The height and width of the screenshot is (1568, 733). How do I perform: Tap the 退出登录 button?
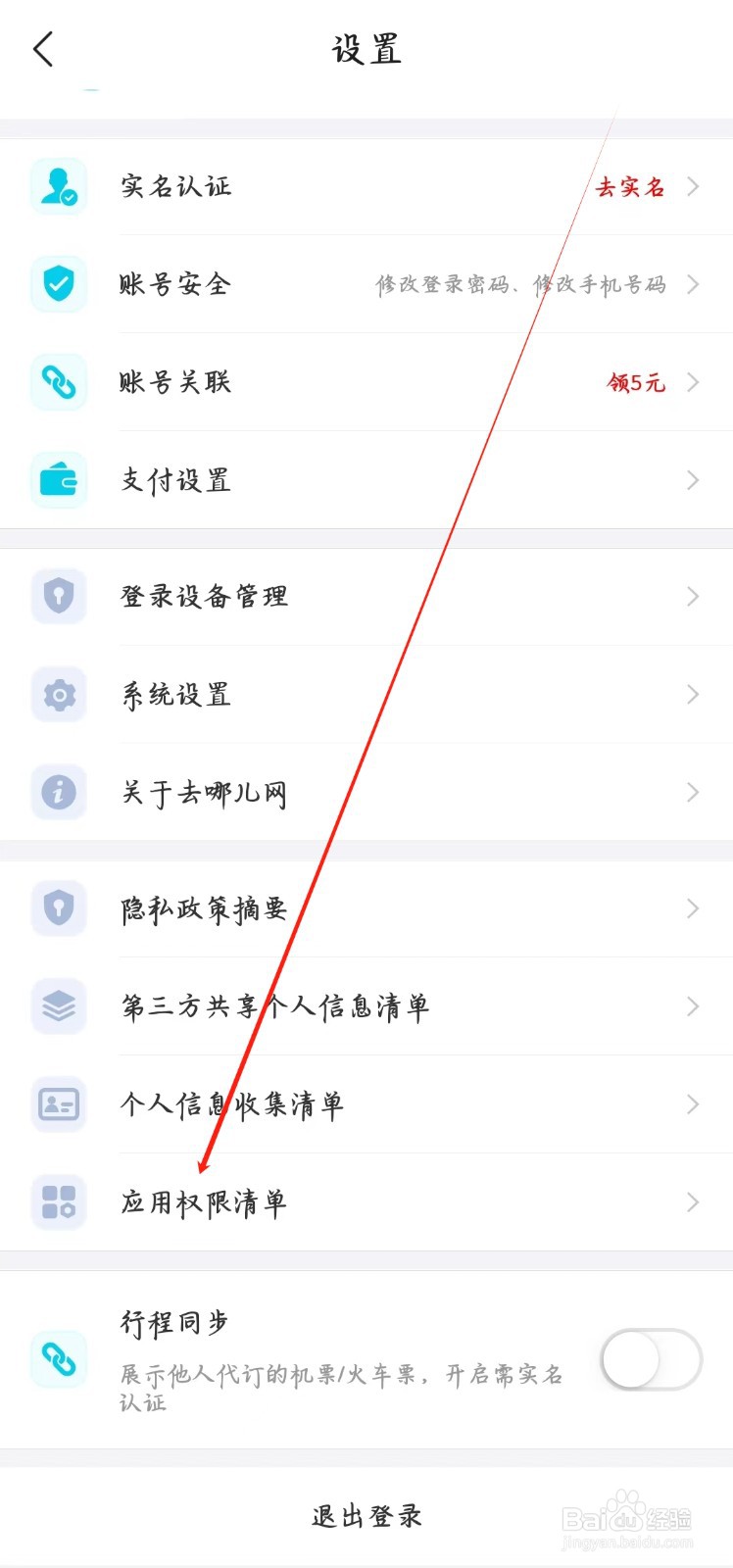(x=366, y=1514)
